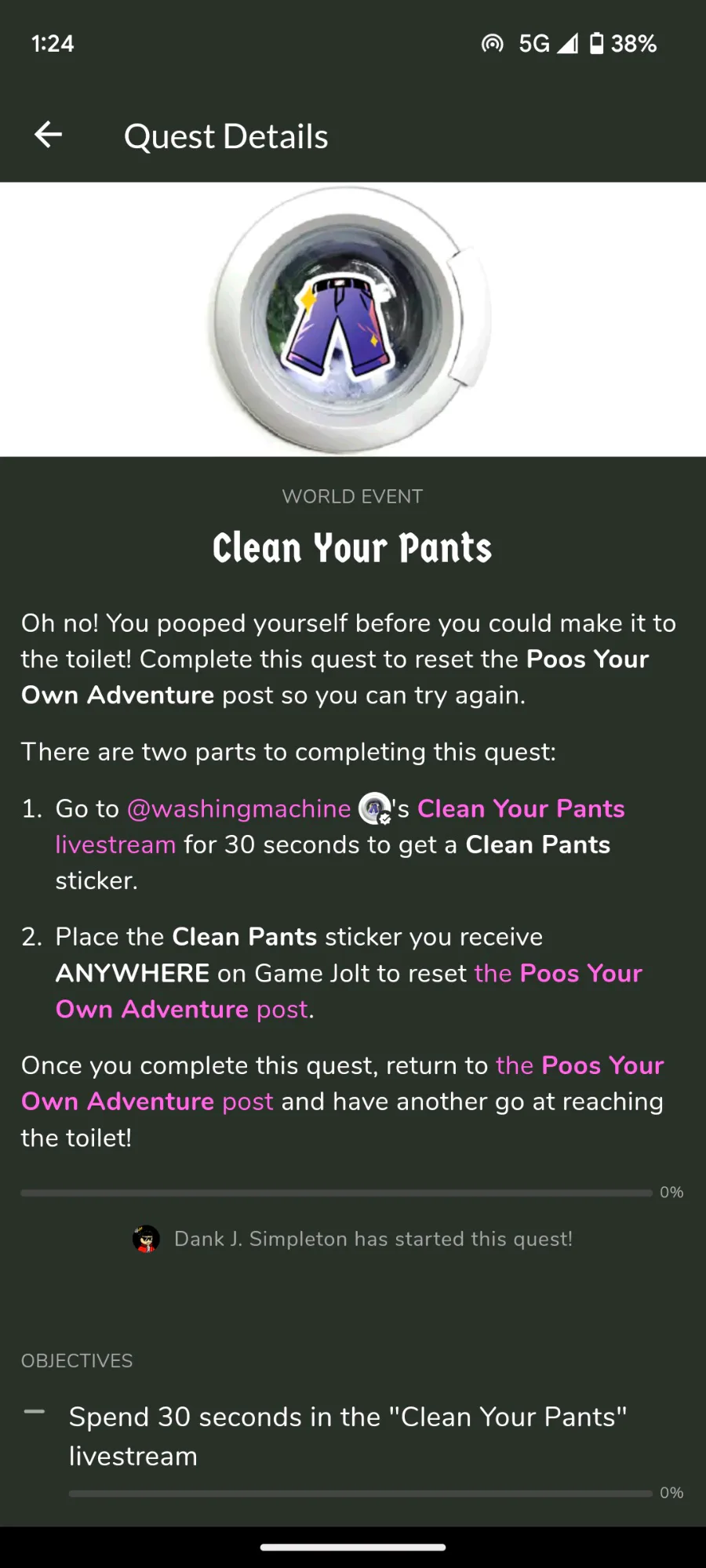The width and height of the screenshot is (706, 1568).
Task: Go back from Quest Details
Action: tap(49, 135)
